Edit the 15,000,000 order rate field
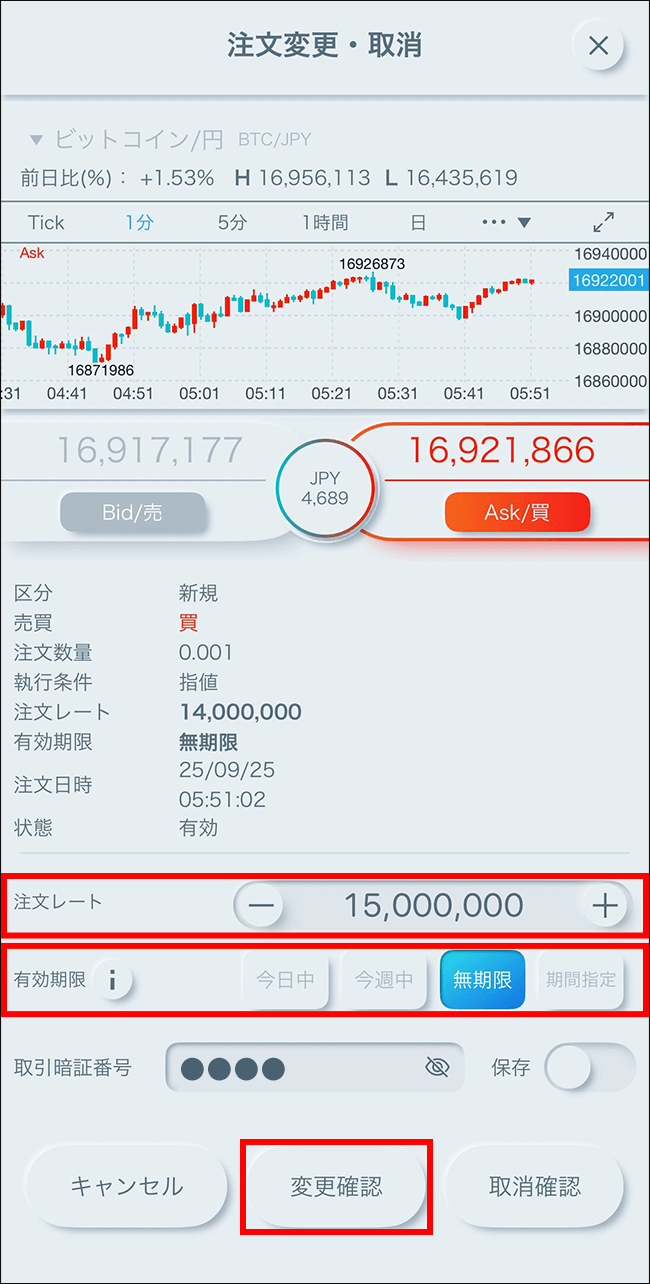The height and width of the screenshot is (1284, 650). 433,906
